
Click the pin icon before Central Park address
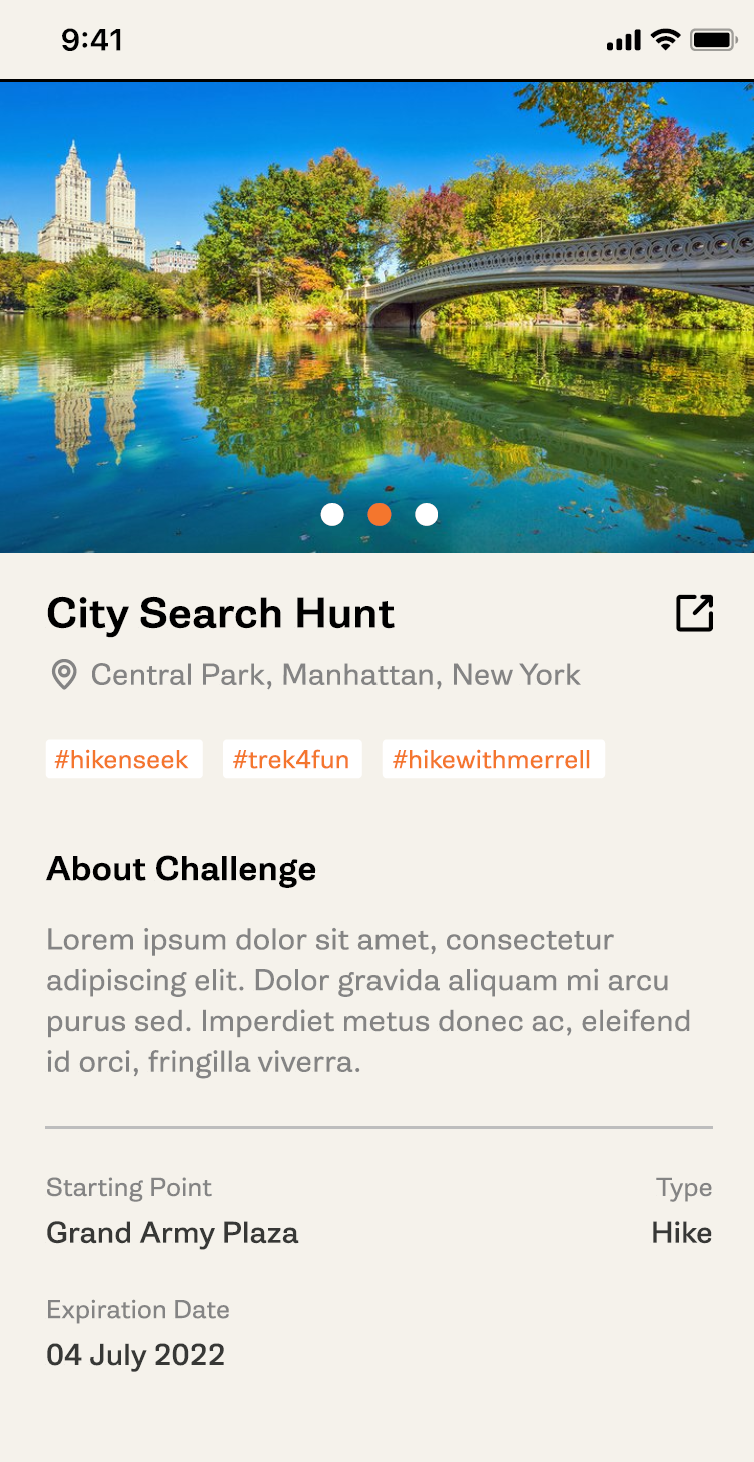(62, 675)
